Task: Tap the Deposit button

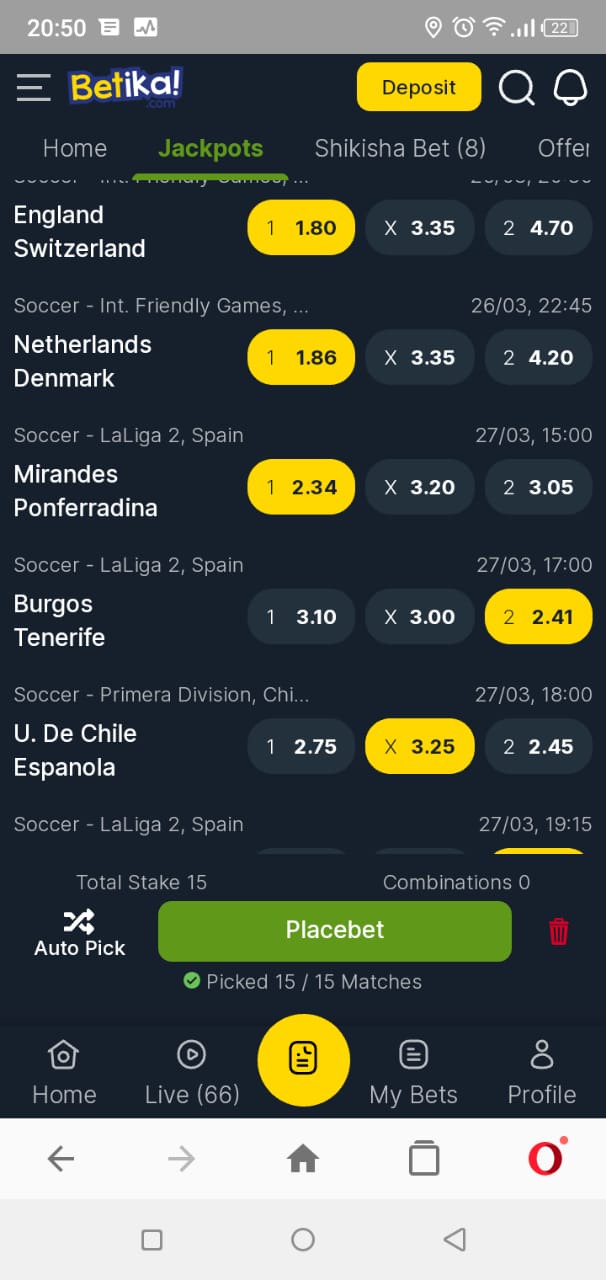Action: tap(419, 87)
